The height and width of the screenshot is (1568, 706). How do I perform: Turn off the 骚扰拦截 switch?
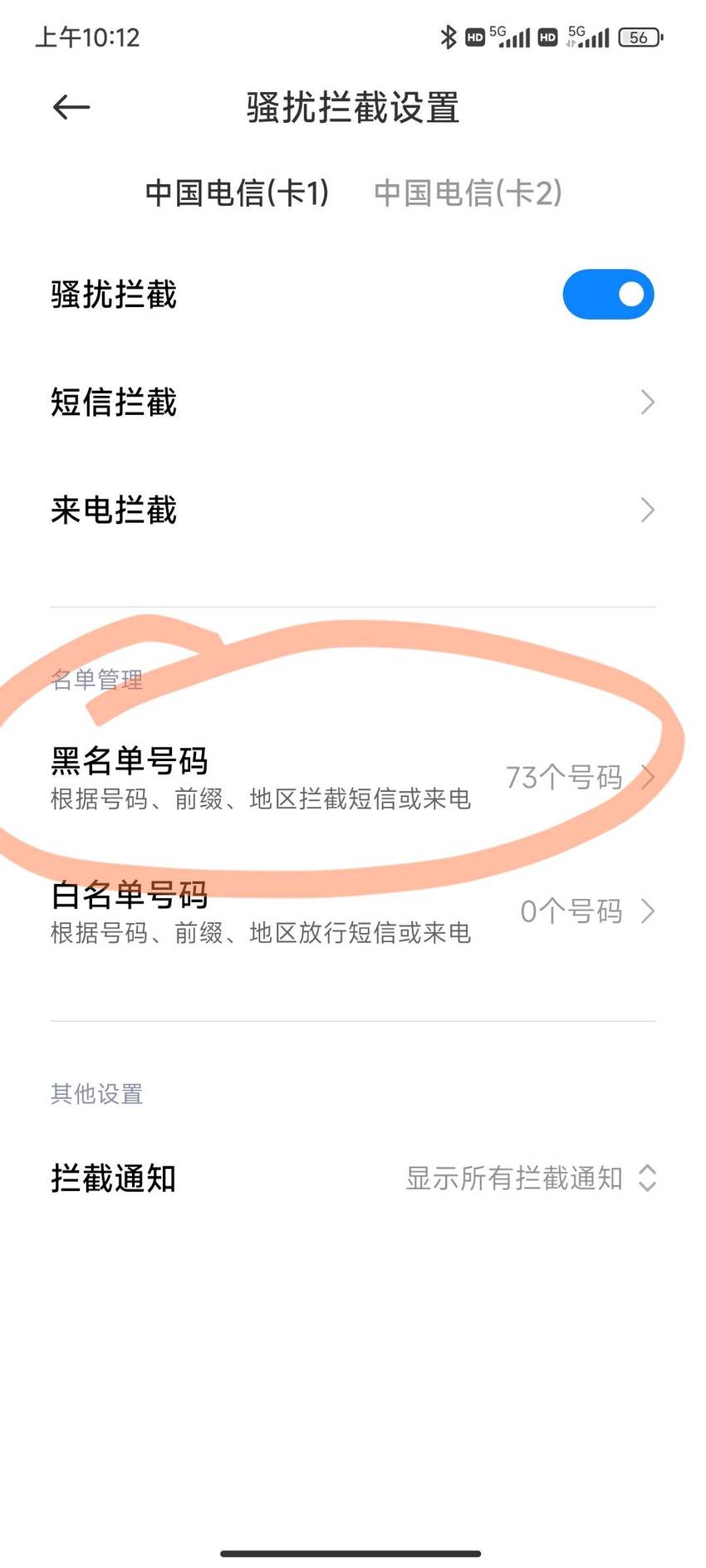(608, 294)
